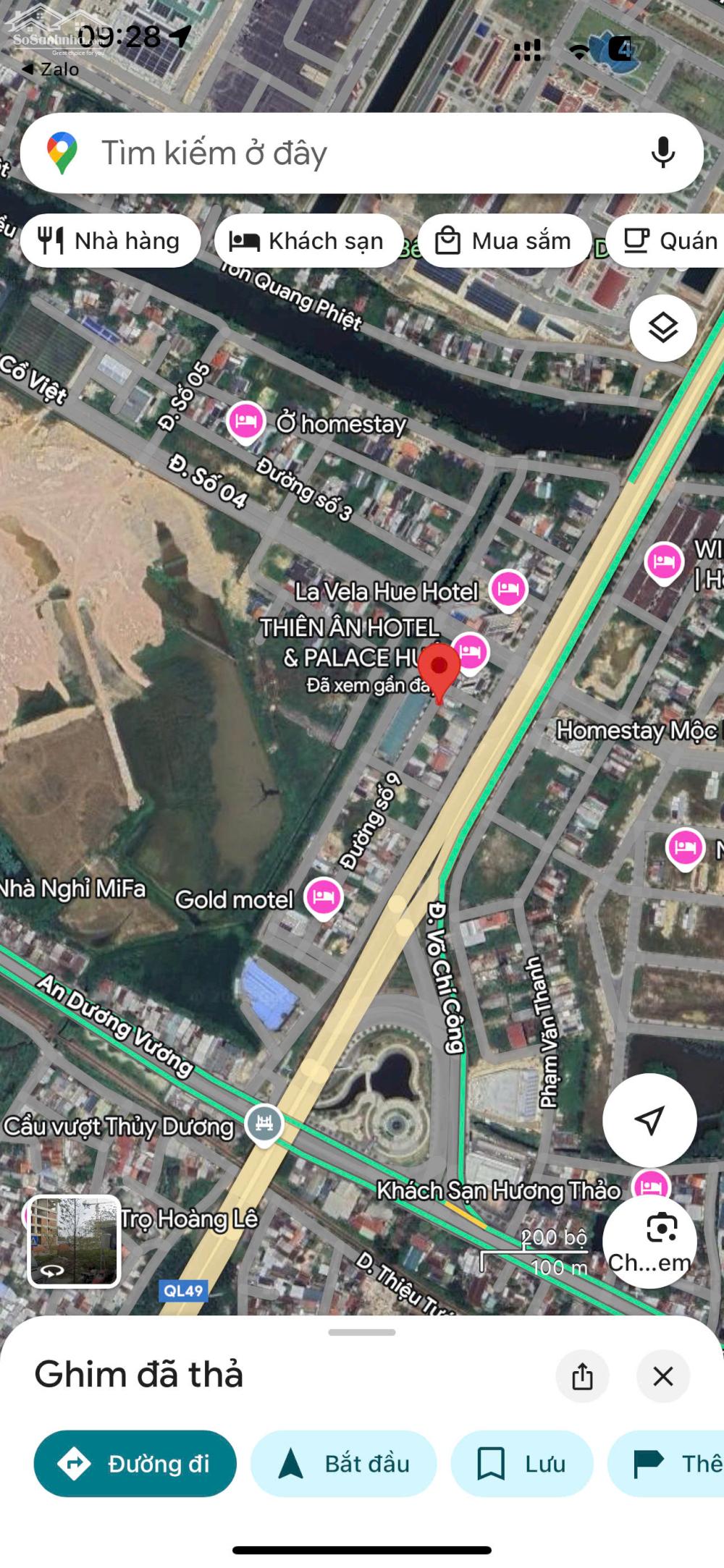Close the dropped pin panel
The height and width of the screenshot is (1568, 724).
click(662, 1376)
